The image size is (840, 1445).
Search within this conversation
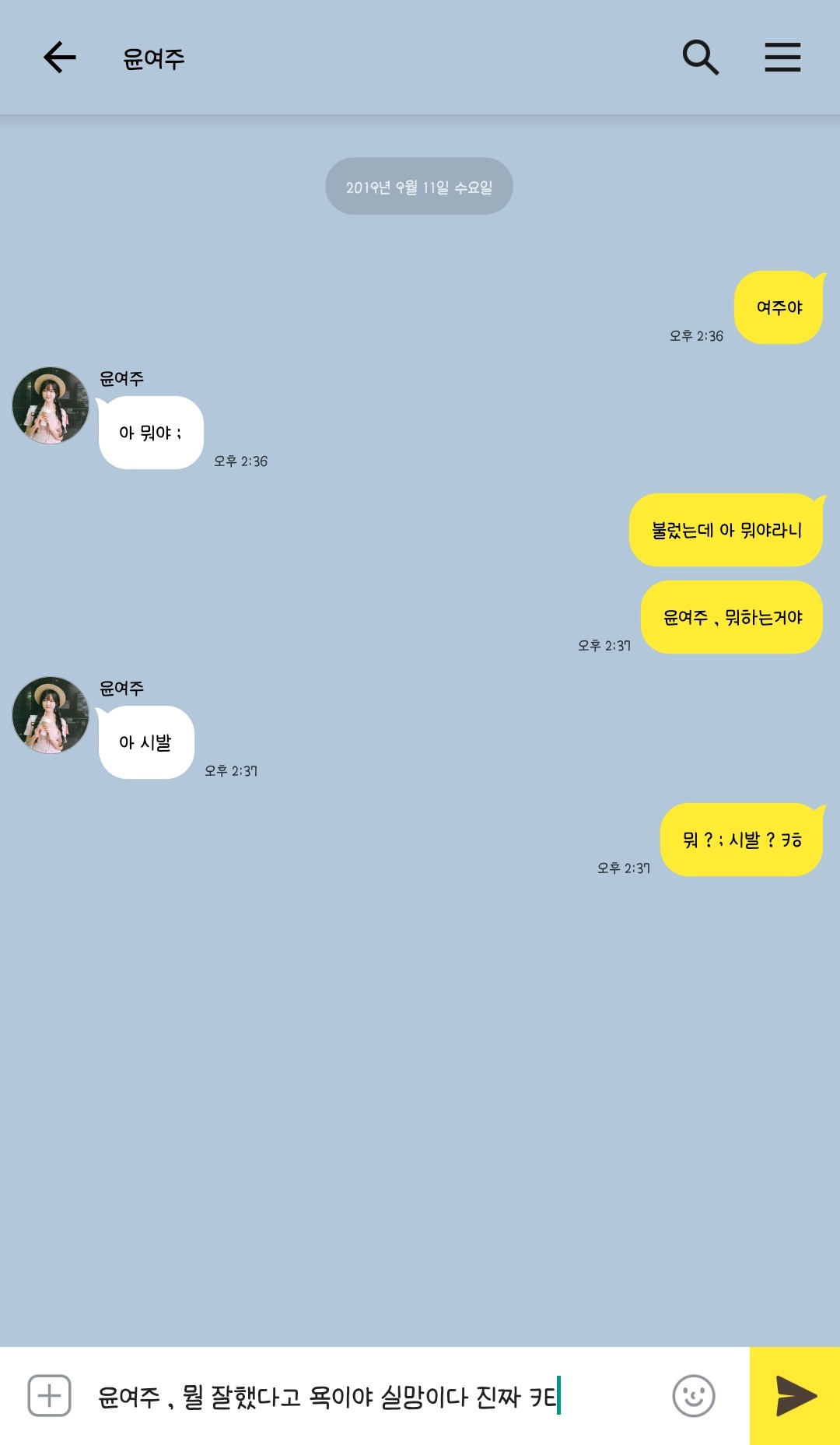click(x=700, y=58)
